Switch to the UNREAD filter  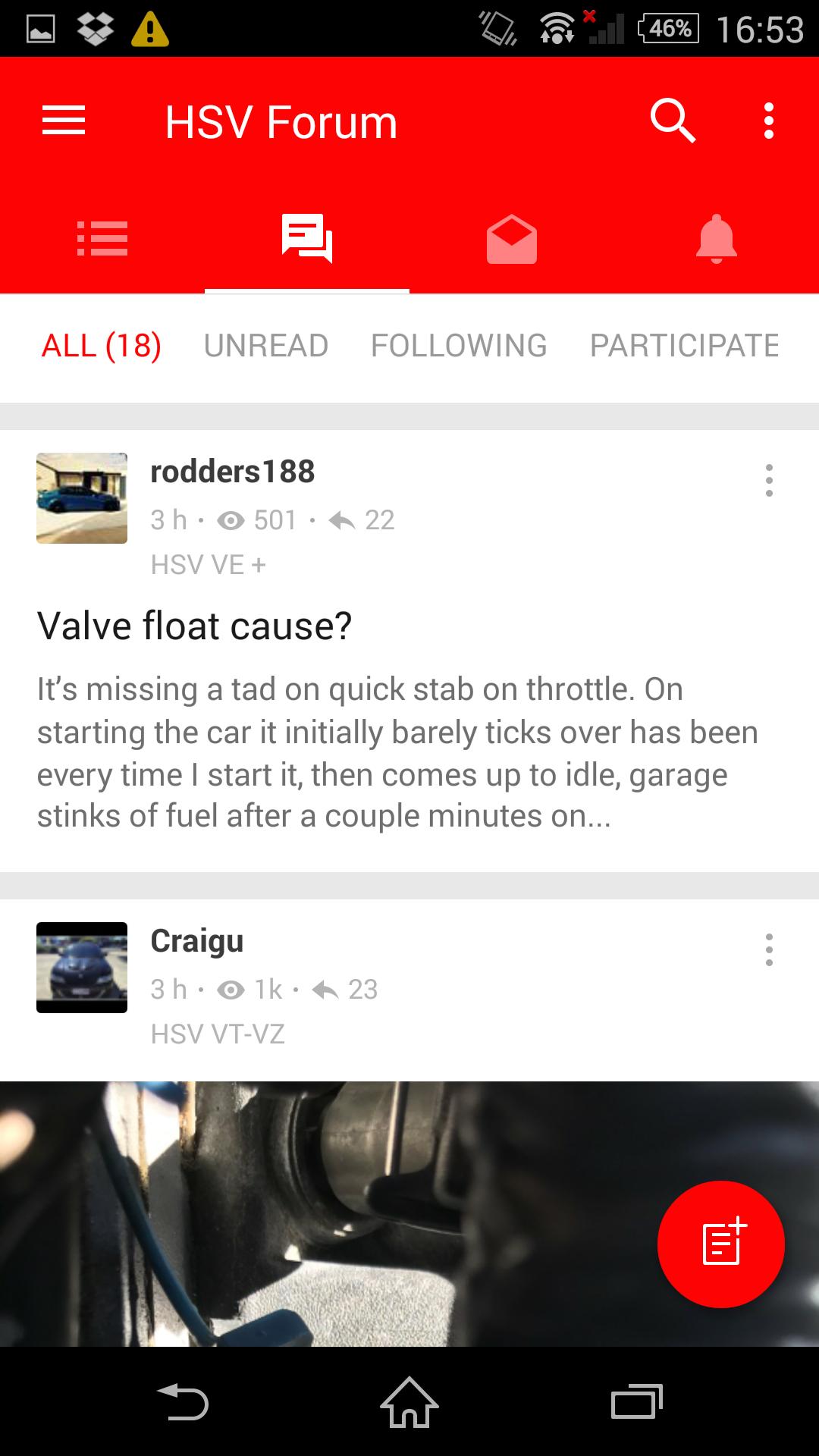[265, 346]
